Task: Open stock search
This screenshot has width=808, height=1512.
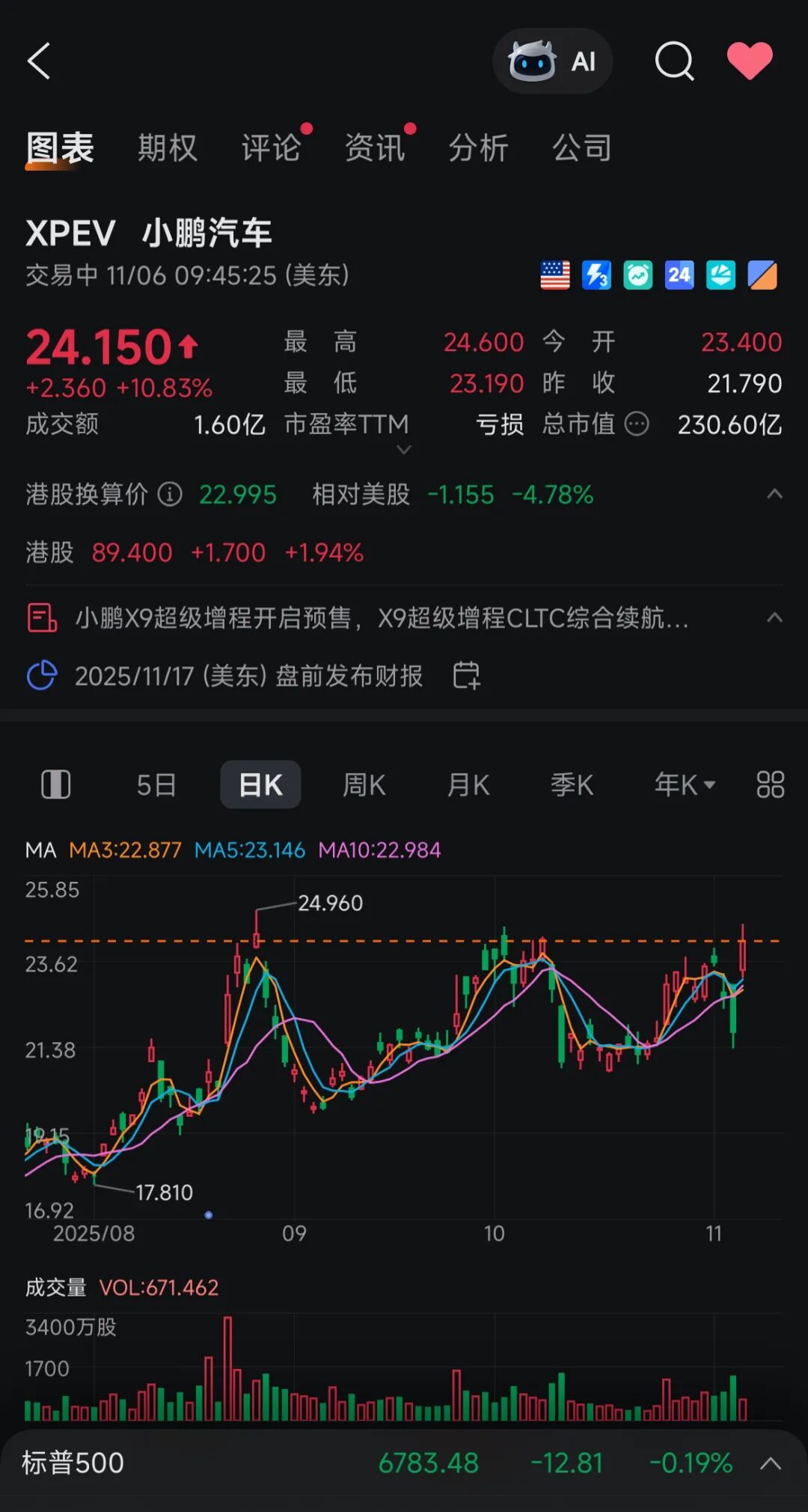Action: coord(674,61)
